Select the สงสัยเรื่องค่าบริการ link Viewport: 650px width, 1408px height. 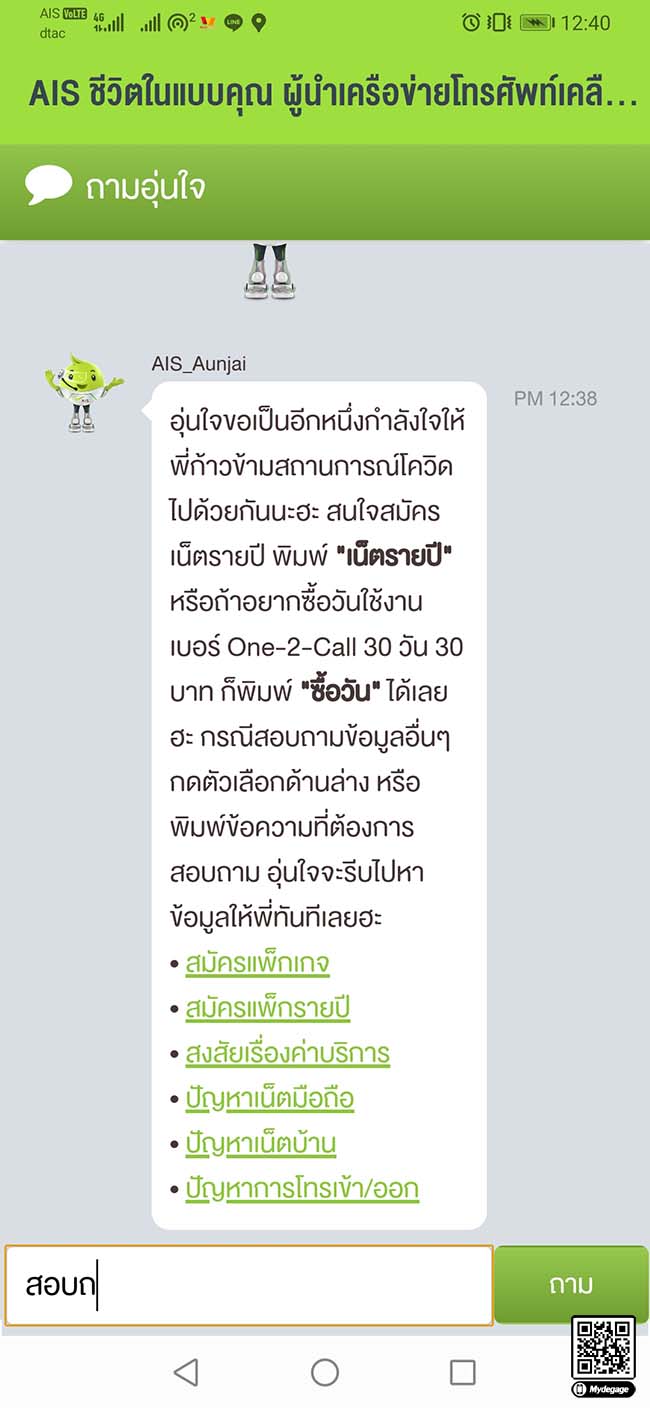[x=287, y=1053]
